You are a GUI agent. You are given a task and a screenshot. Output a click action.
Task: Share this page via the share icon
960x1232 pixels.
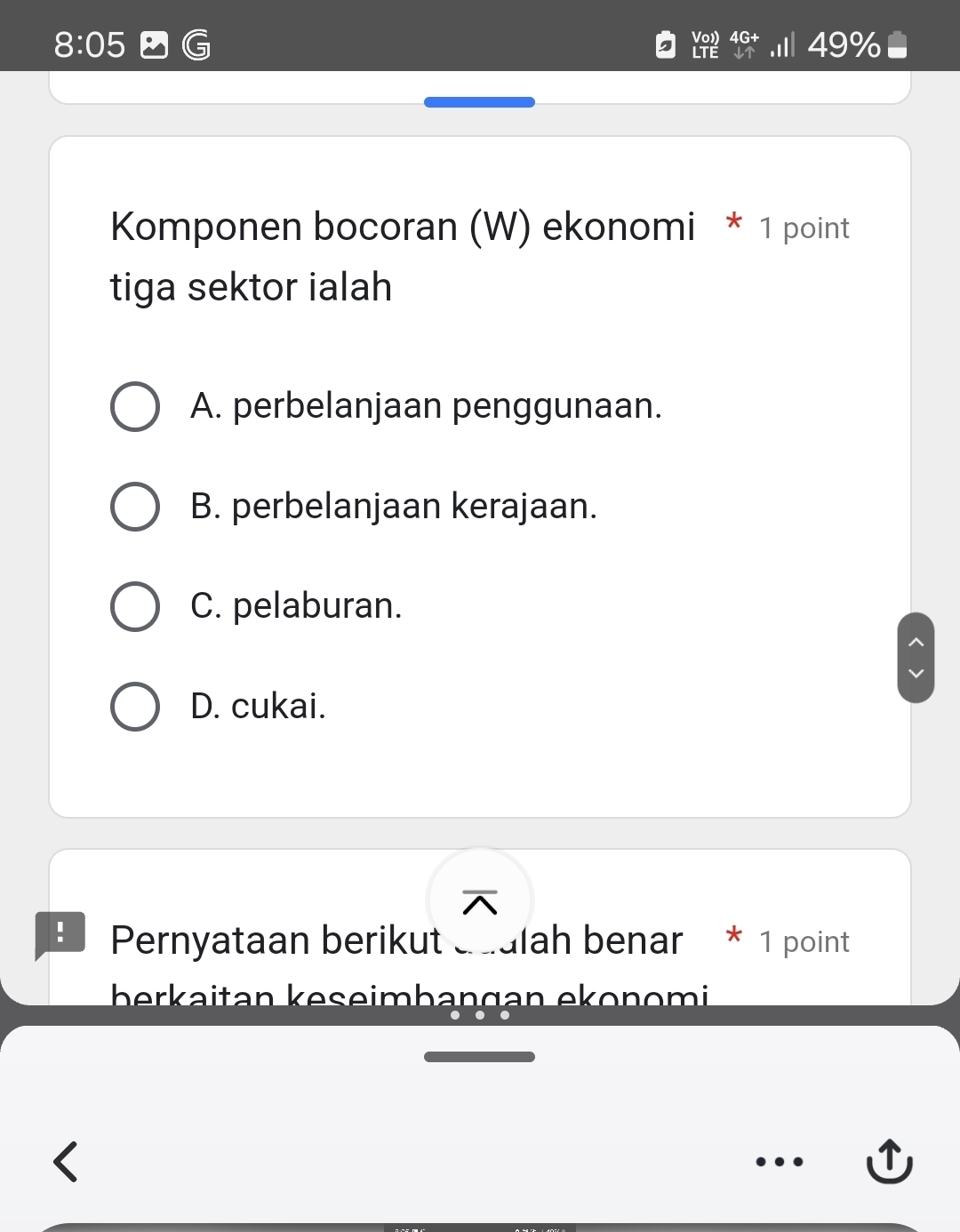pyautogui.click(x=889, y=1161)
